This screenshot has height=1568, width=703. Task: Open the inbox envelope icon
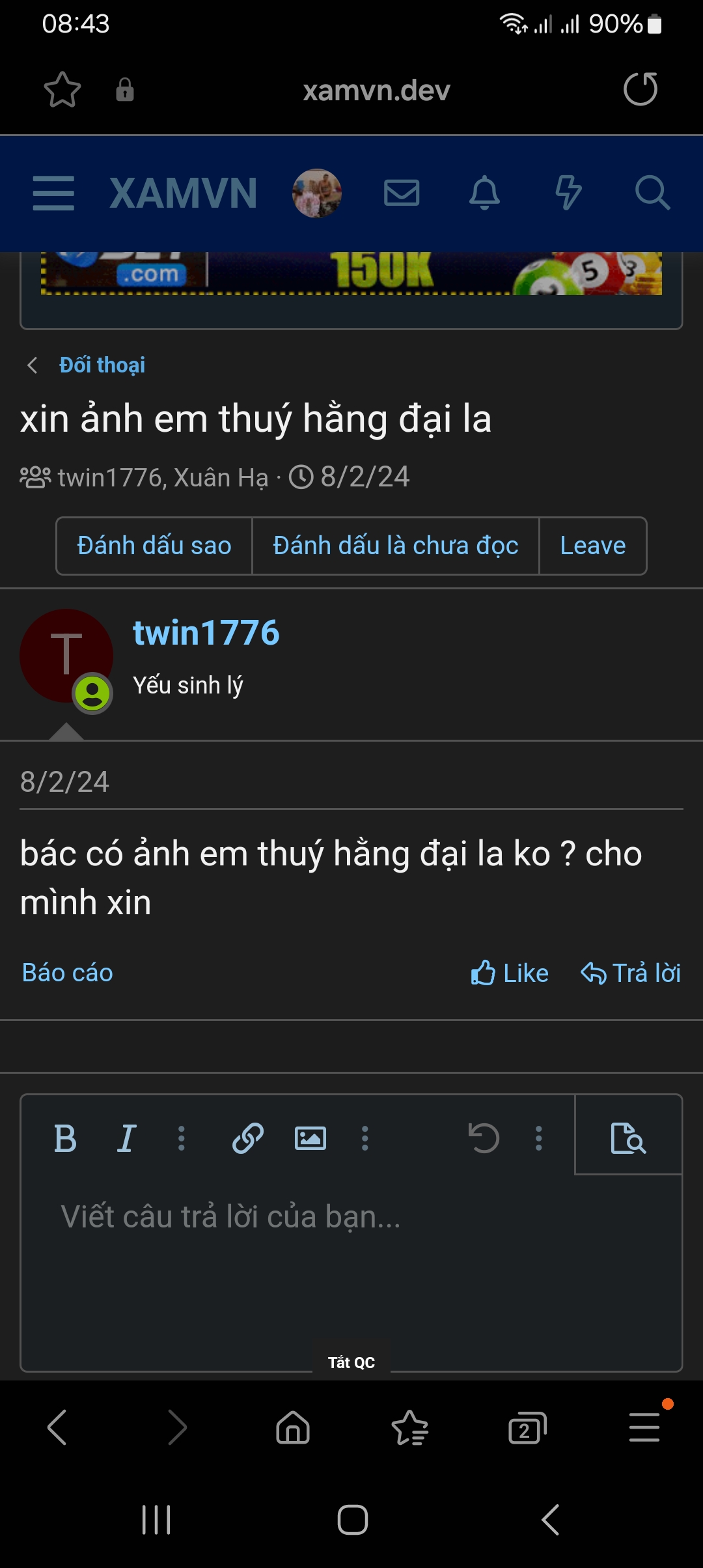[402, 193]
